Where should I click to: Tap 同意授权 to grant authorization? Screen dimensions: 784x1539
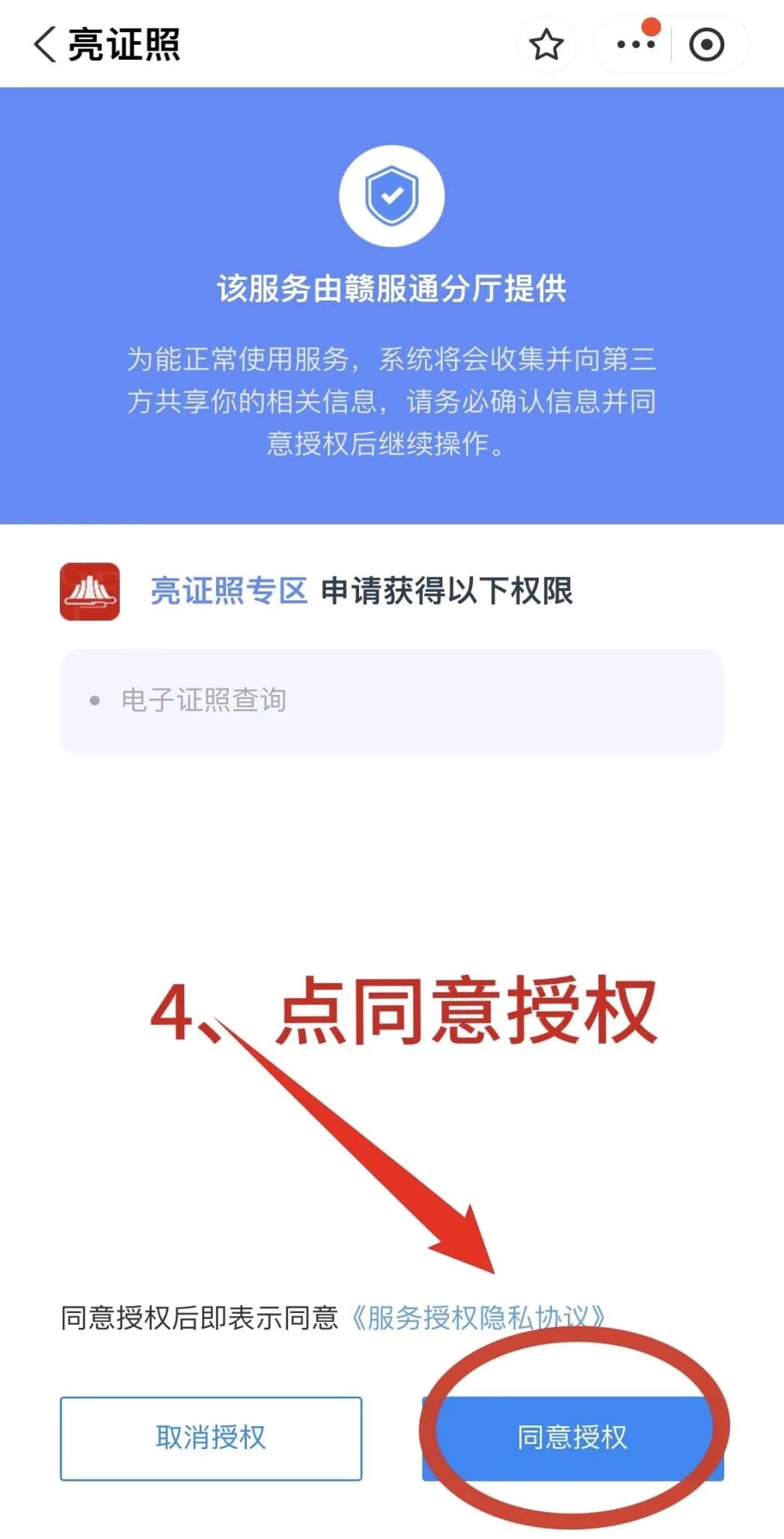click(x=572, y=1437)
